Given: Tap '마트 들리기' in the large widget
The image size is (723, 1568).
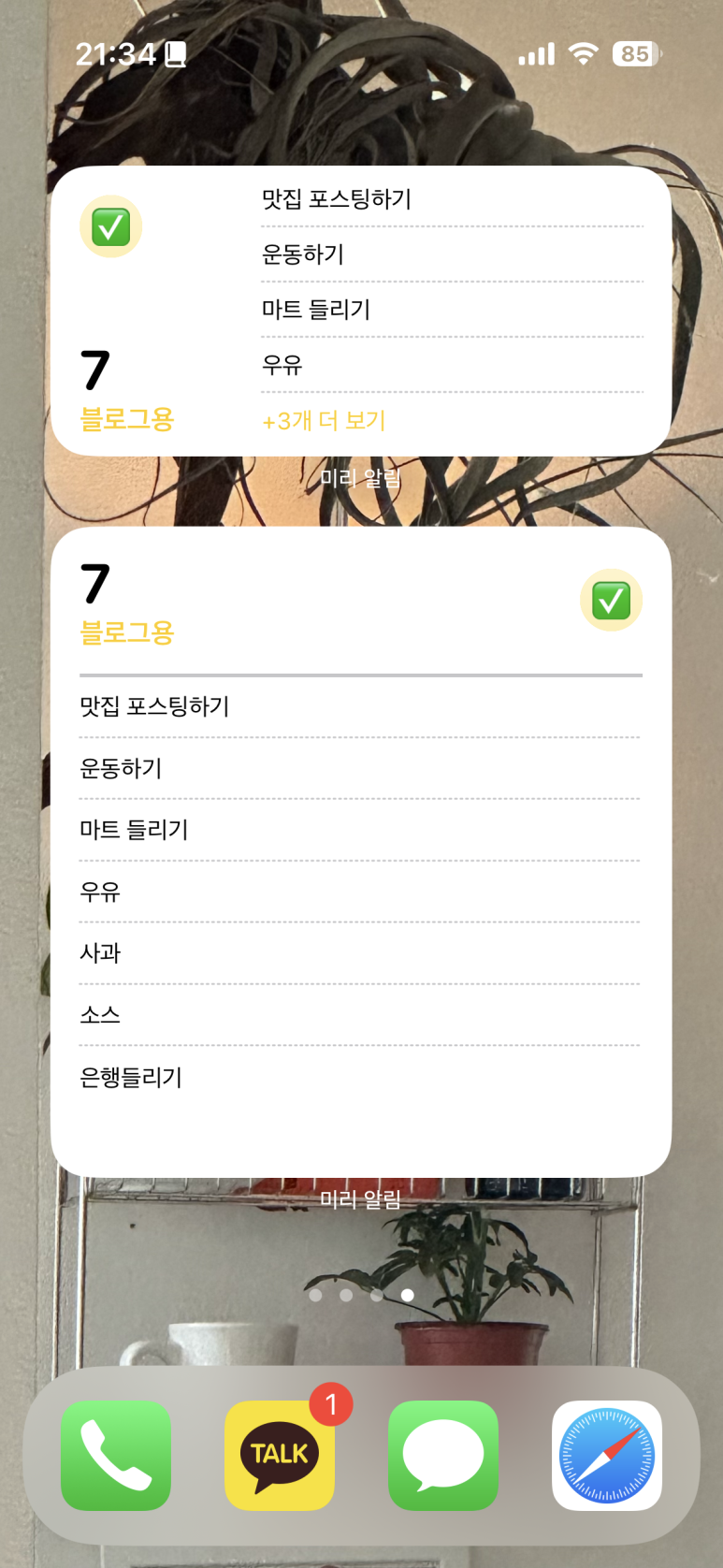Looking at the screenshot, I should tap(360, 830).
